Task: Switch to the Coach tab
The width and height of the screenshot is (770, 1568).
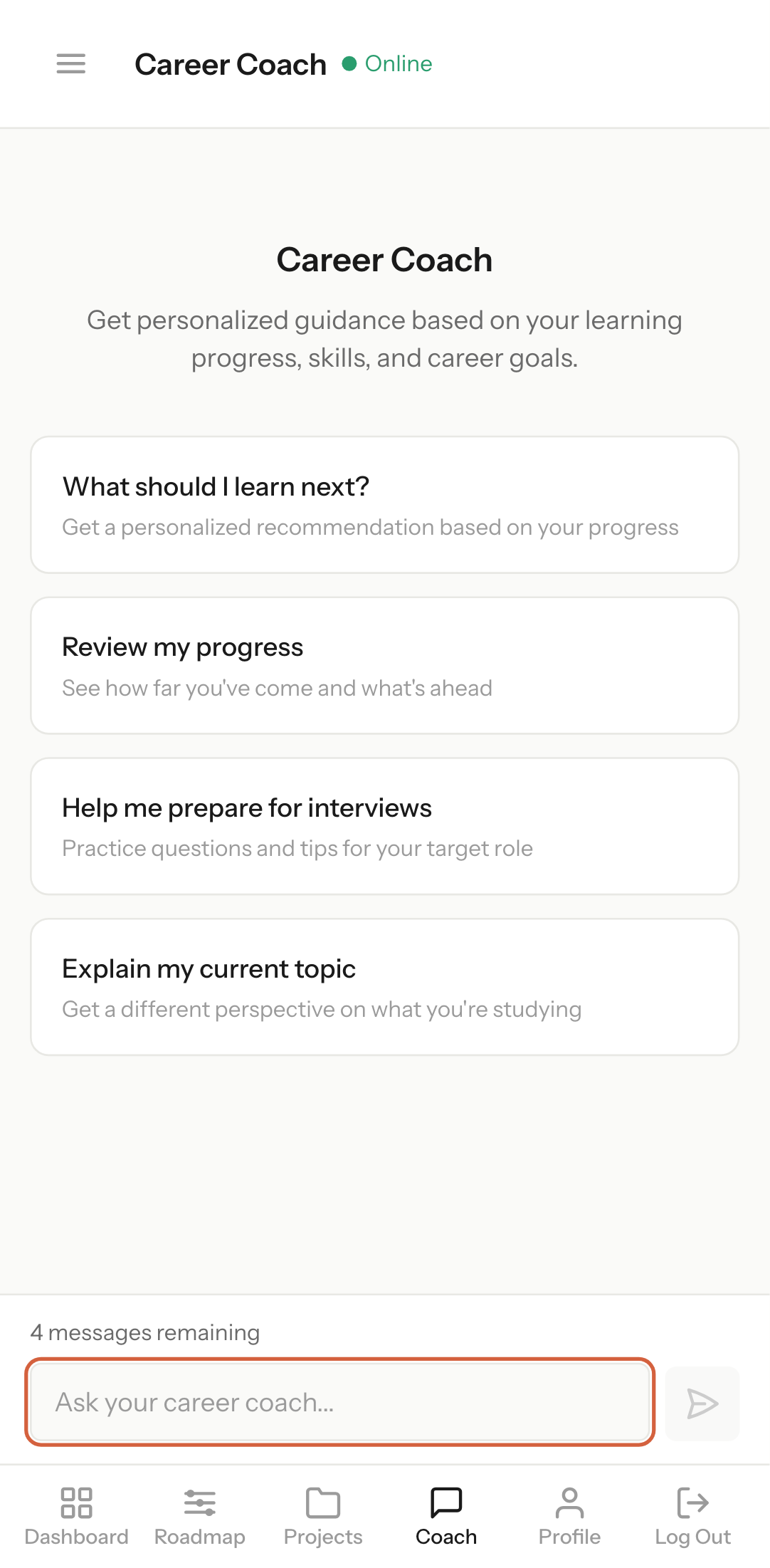Action: (446, 1517)
